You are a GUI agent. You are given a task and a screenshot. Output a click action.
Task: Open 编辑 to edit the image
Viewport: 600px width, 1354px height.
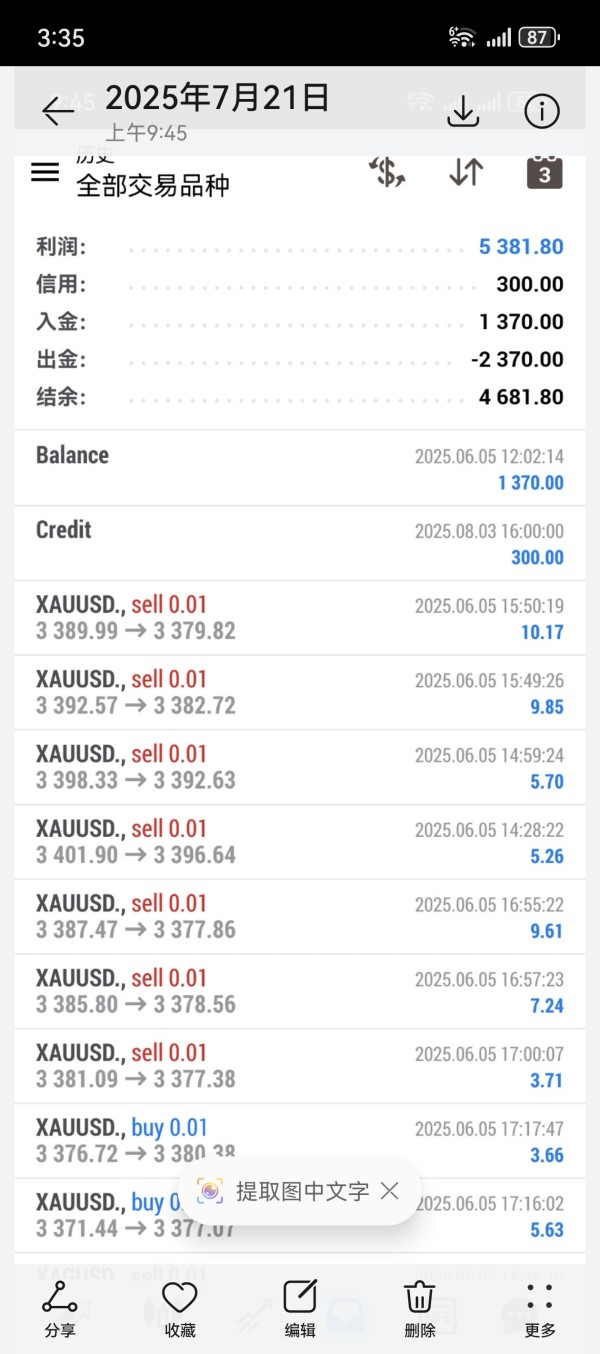pos(300,1308)
